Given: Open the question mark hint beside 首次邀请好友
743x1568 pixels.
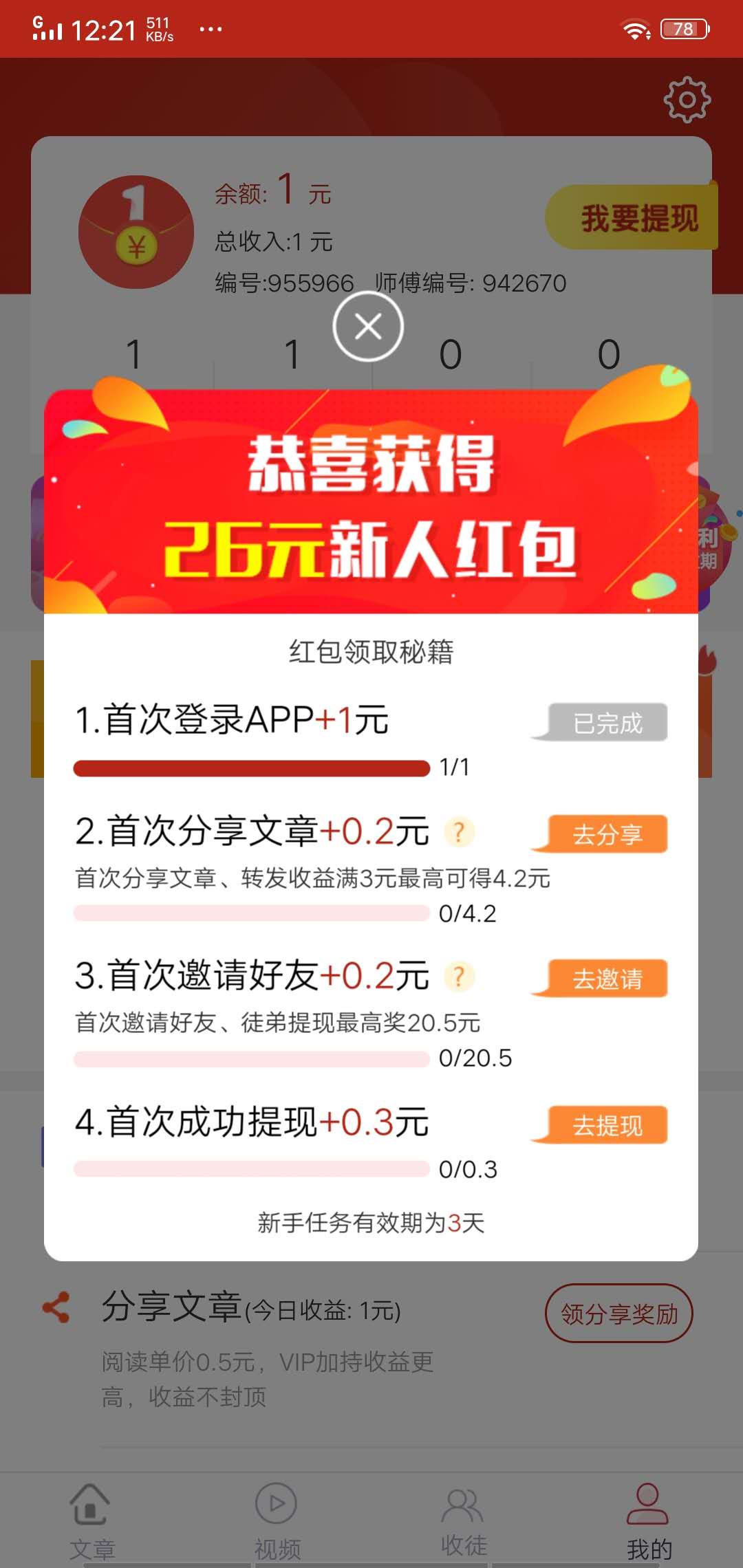Looking at the screenshot, I should (459, 977).
